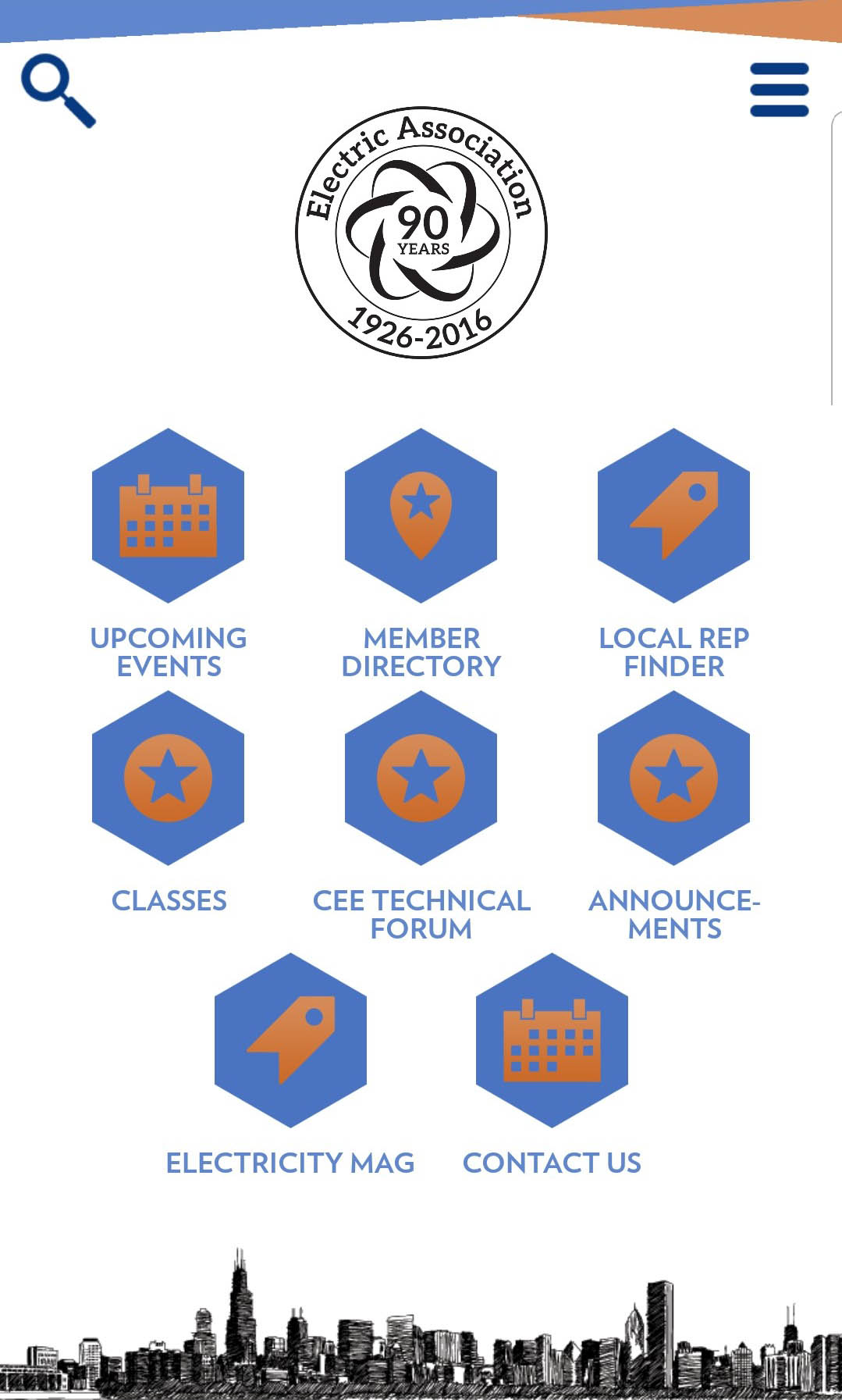The width and height of the screenshot is (842, 1400).
Task: Read Electricity Mag
Action: pyautogui.click(x=290, y=1041)
